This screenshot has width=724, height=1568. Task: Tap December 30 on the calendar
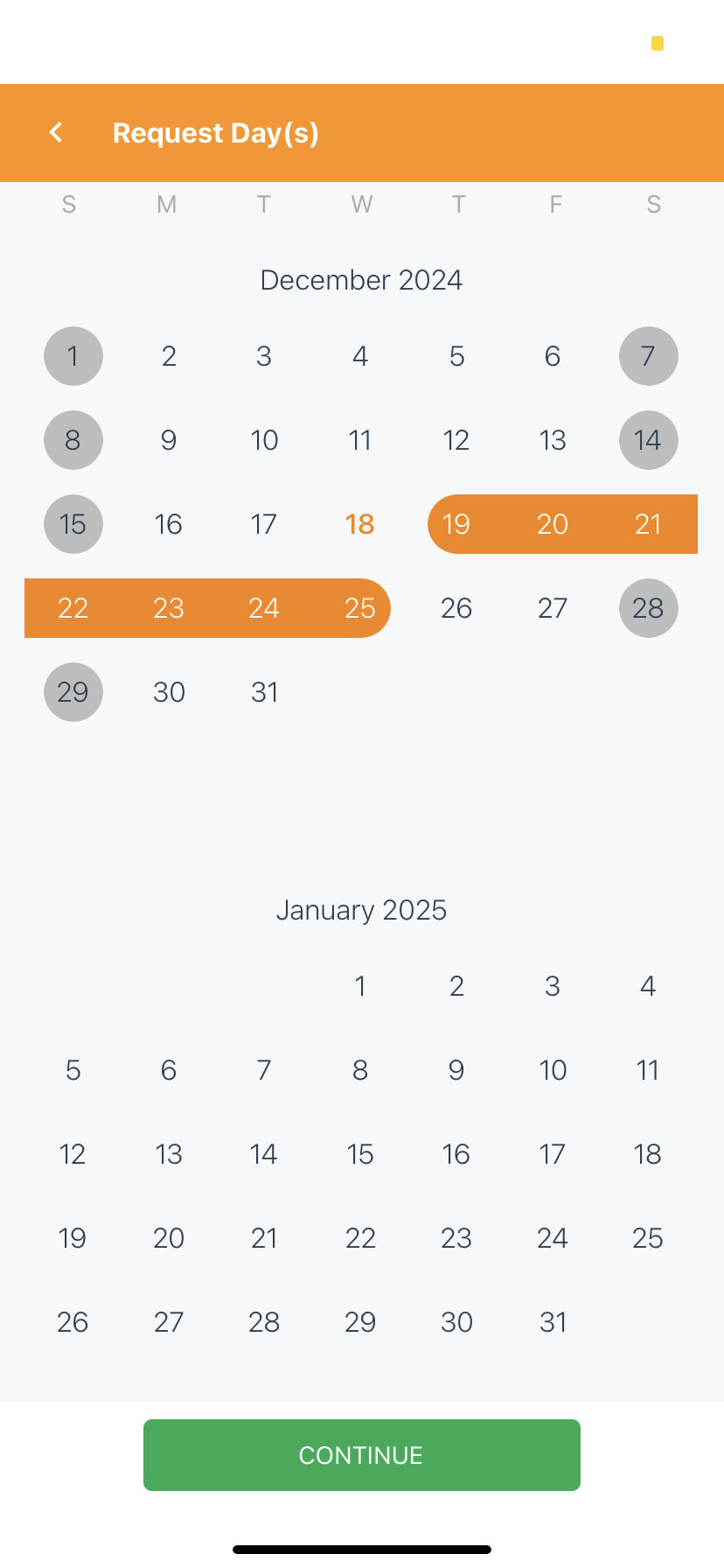point(169,692)
